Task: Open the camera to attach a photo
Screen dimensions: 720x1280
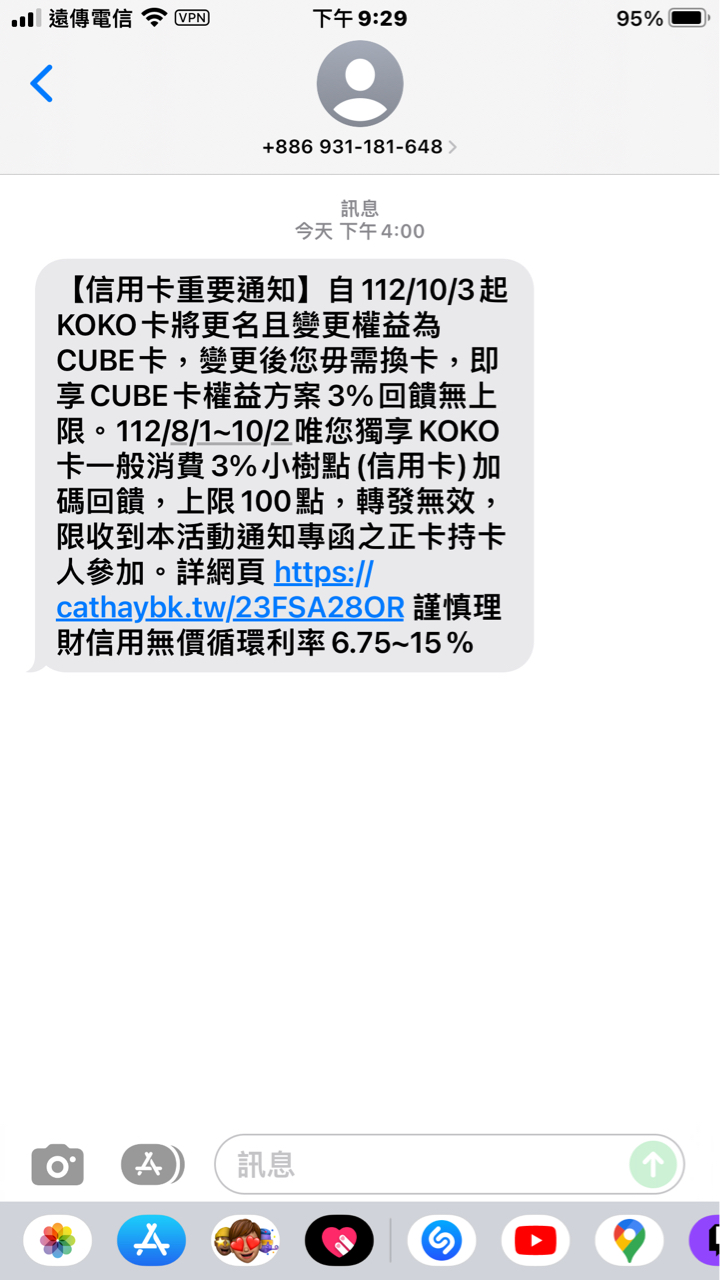Action: 57,1165
